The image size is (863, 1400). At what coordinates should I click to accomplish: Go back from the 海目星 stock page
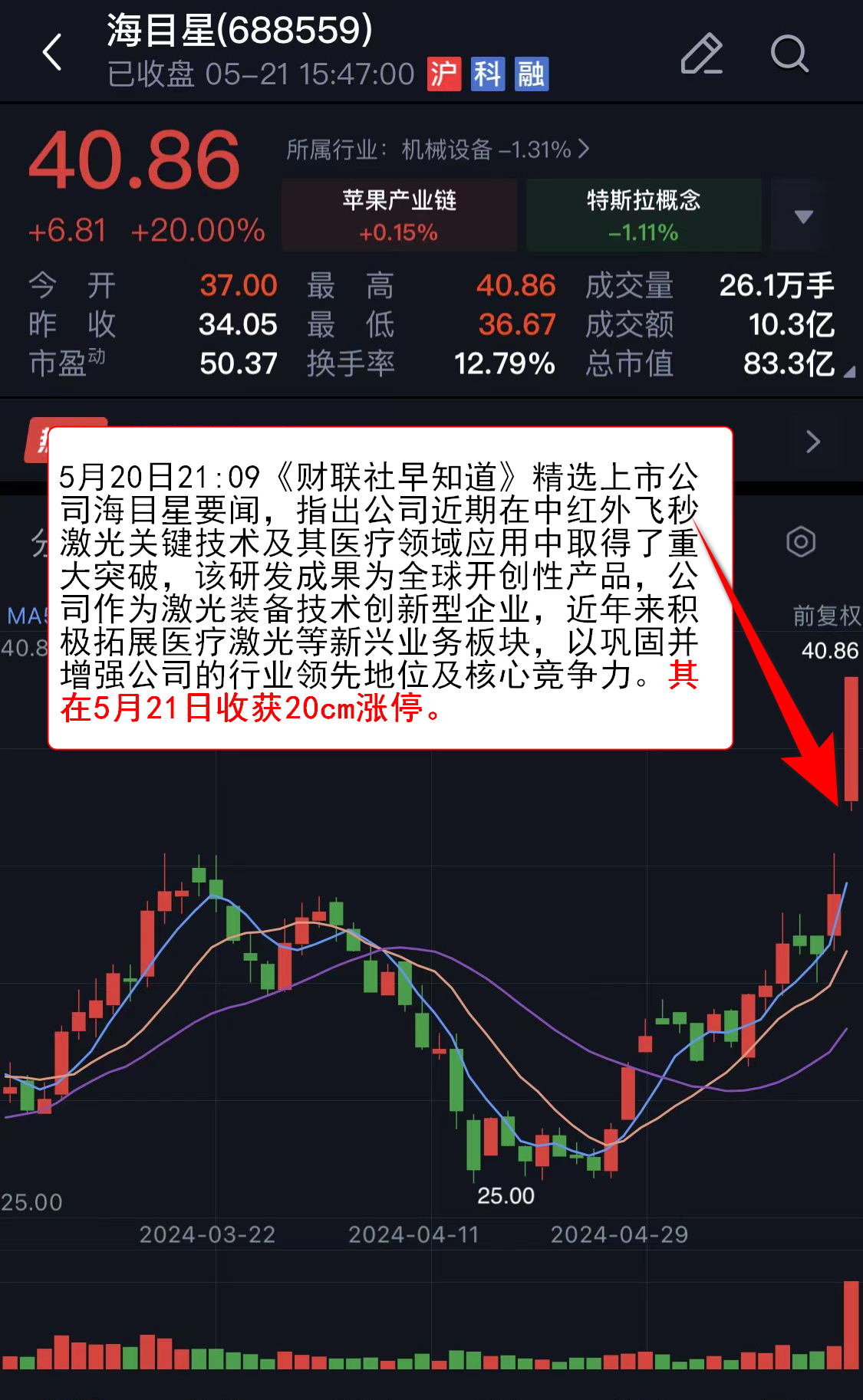[x=52, y=53]
